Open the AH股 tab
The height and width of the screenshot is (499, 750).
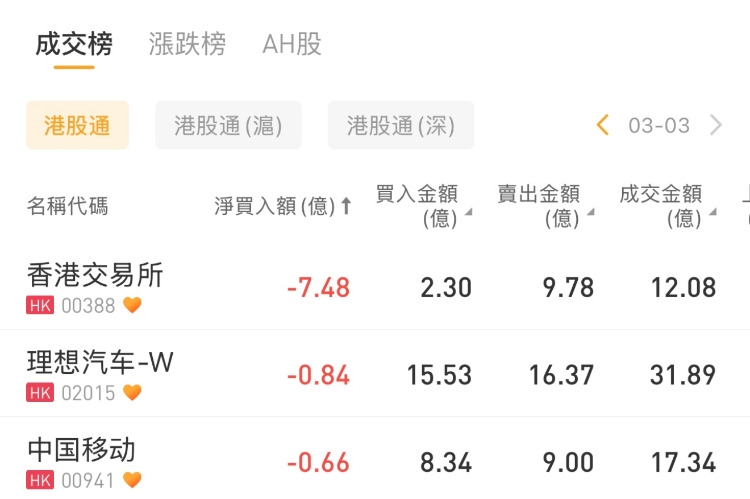click(x=292, y=44)
